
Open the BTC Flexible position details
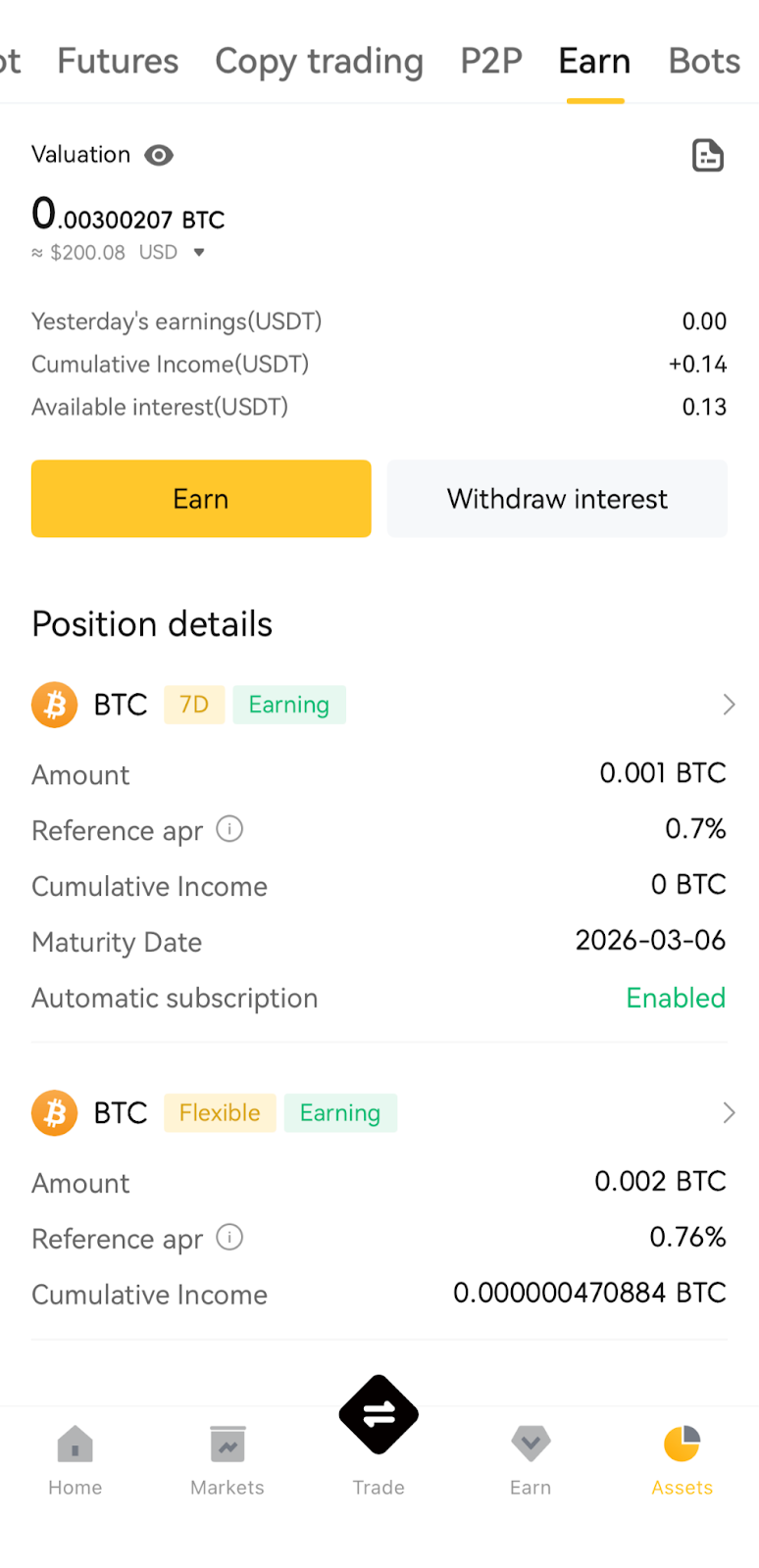pos(728,1113)
